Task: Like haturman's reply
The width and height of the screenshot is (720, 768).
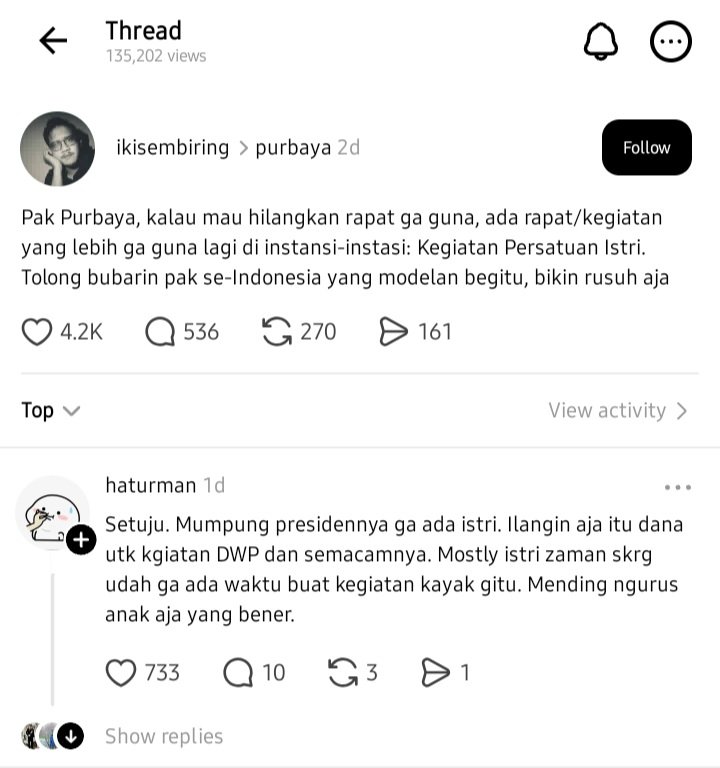Action: tap(121, 673)
